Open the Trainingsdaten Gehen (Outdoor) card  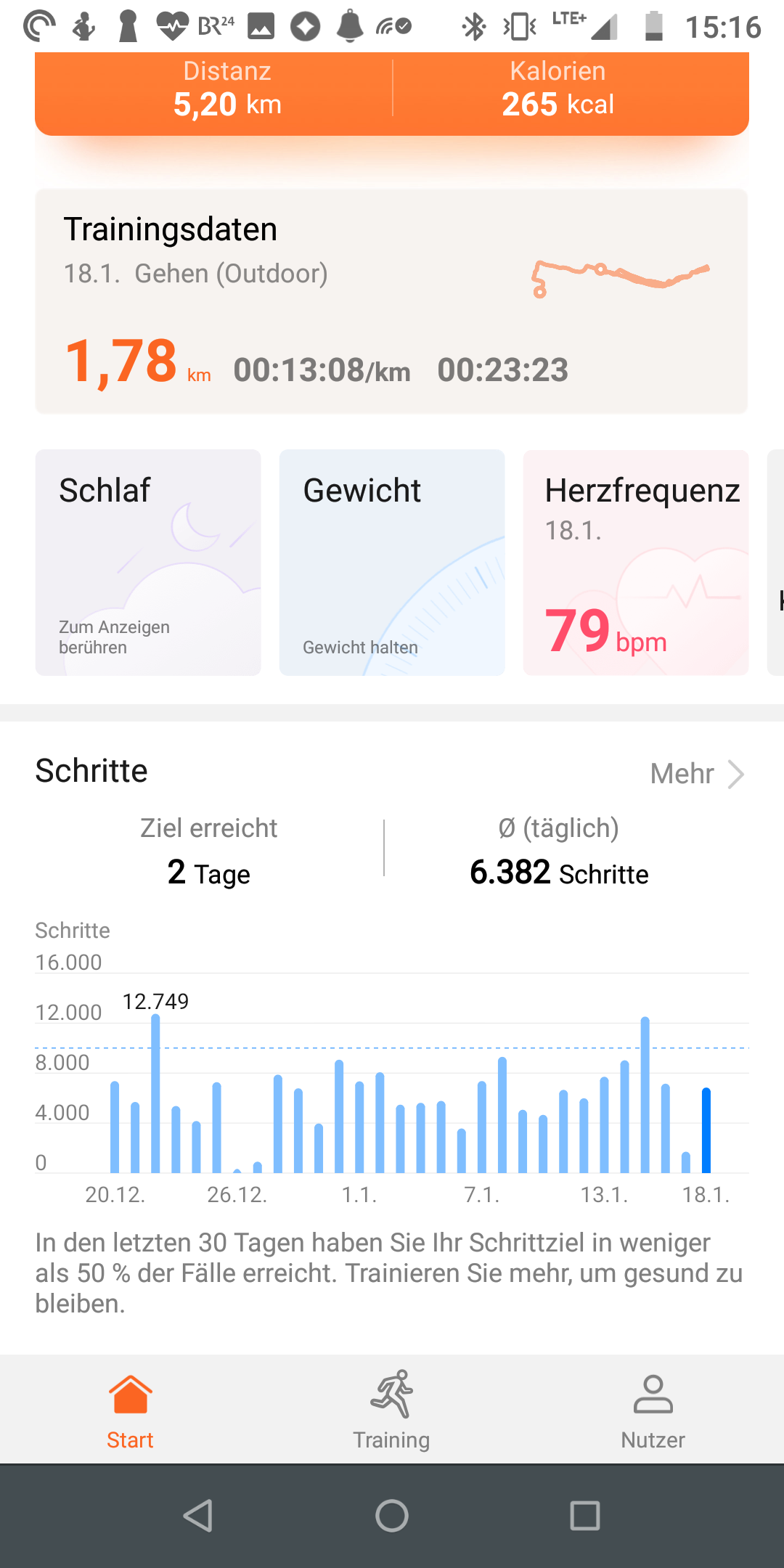coord(392,301)
